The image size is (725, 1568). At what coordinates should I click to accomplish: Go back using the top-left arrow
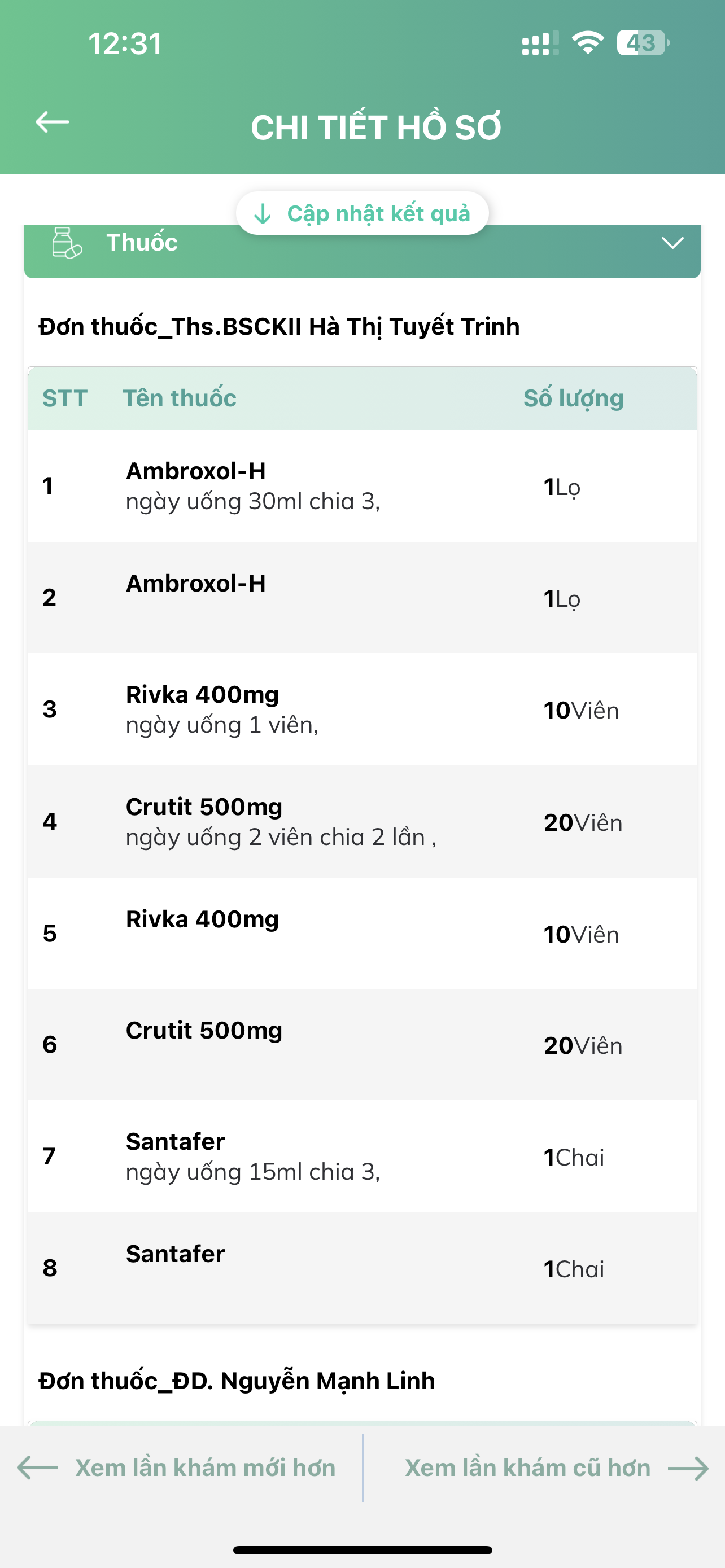coord(53,122)
